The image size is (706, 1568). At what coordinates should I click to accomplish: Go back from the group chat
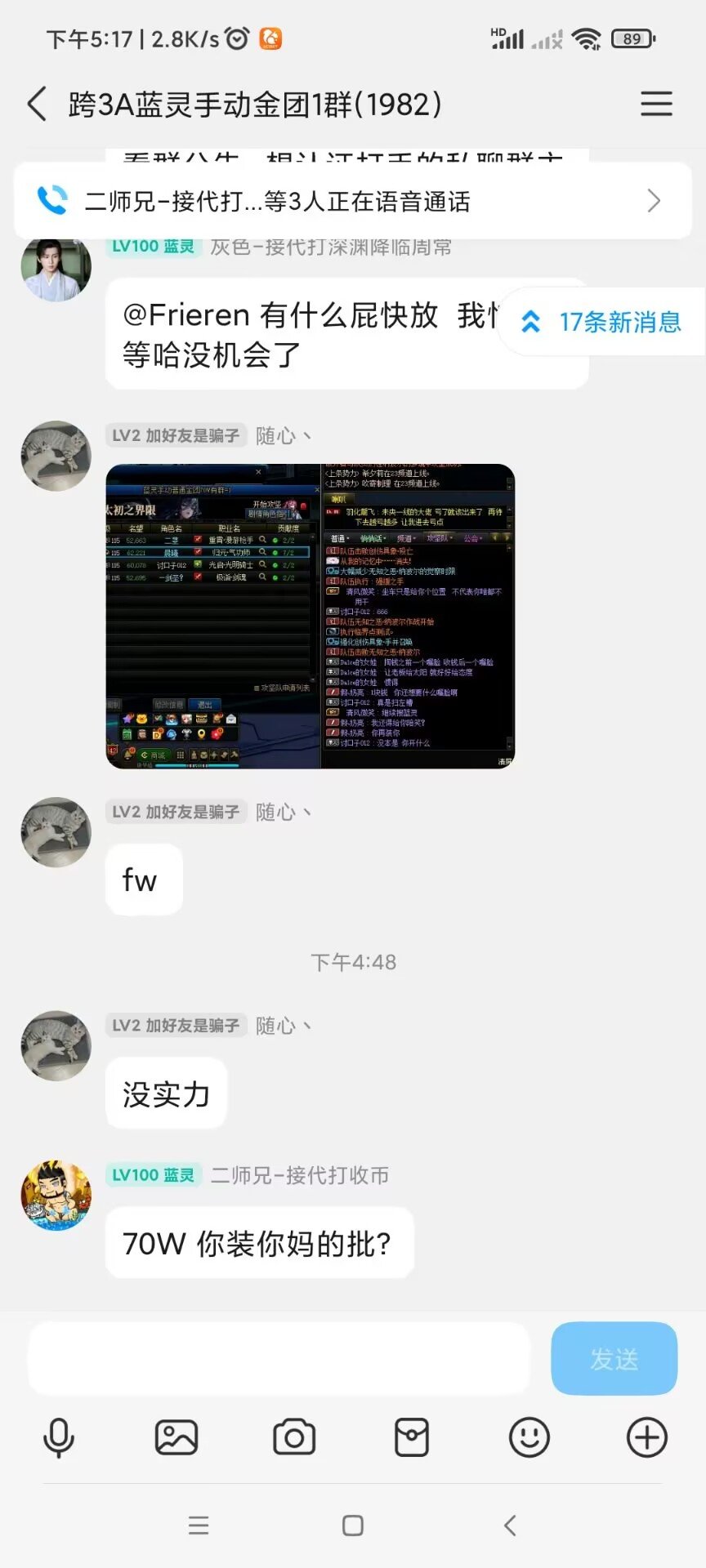click(x=37, y=105)
